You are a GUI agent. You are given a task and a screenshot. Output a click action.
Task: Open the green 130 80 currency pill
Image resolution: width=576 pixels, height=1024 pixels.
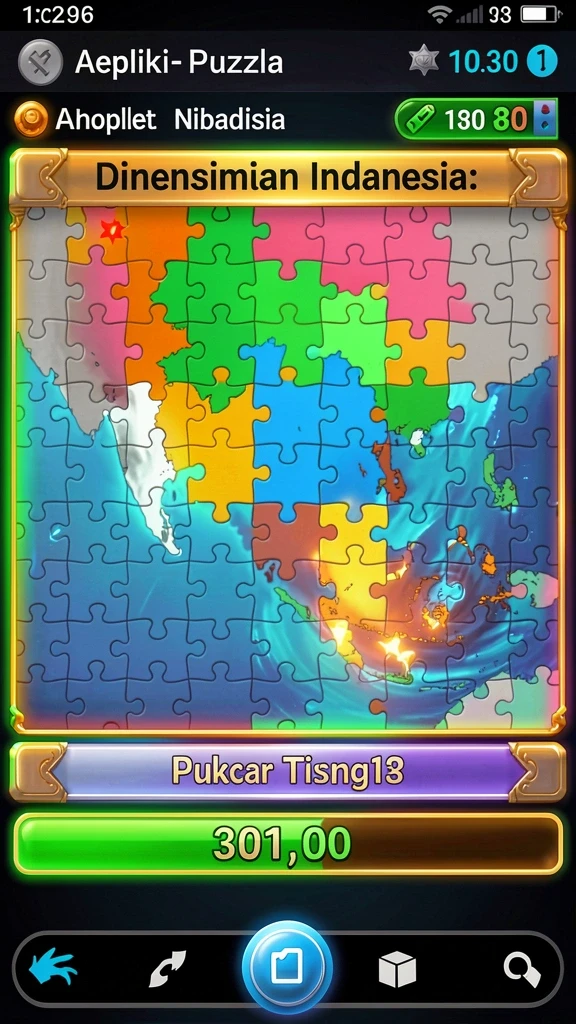477,119
